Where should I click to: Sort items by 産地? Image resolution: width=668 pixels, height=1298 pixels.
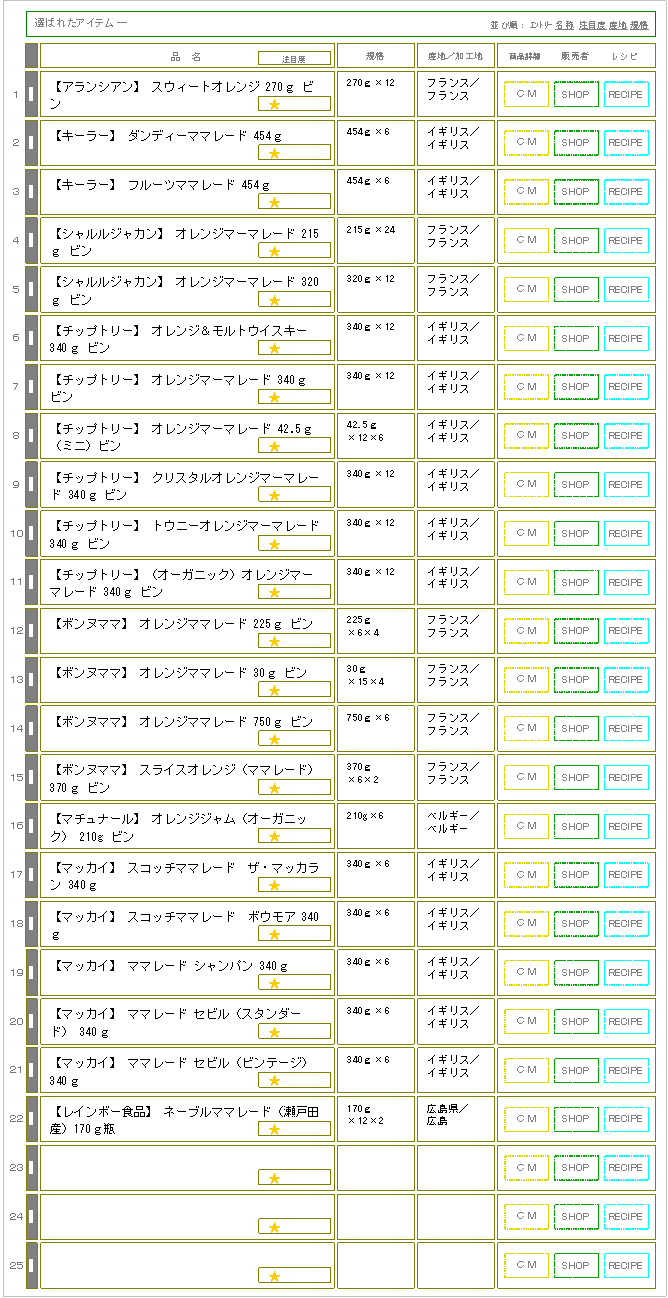(x=618, y=25)
